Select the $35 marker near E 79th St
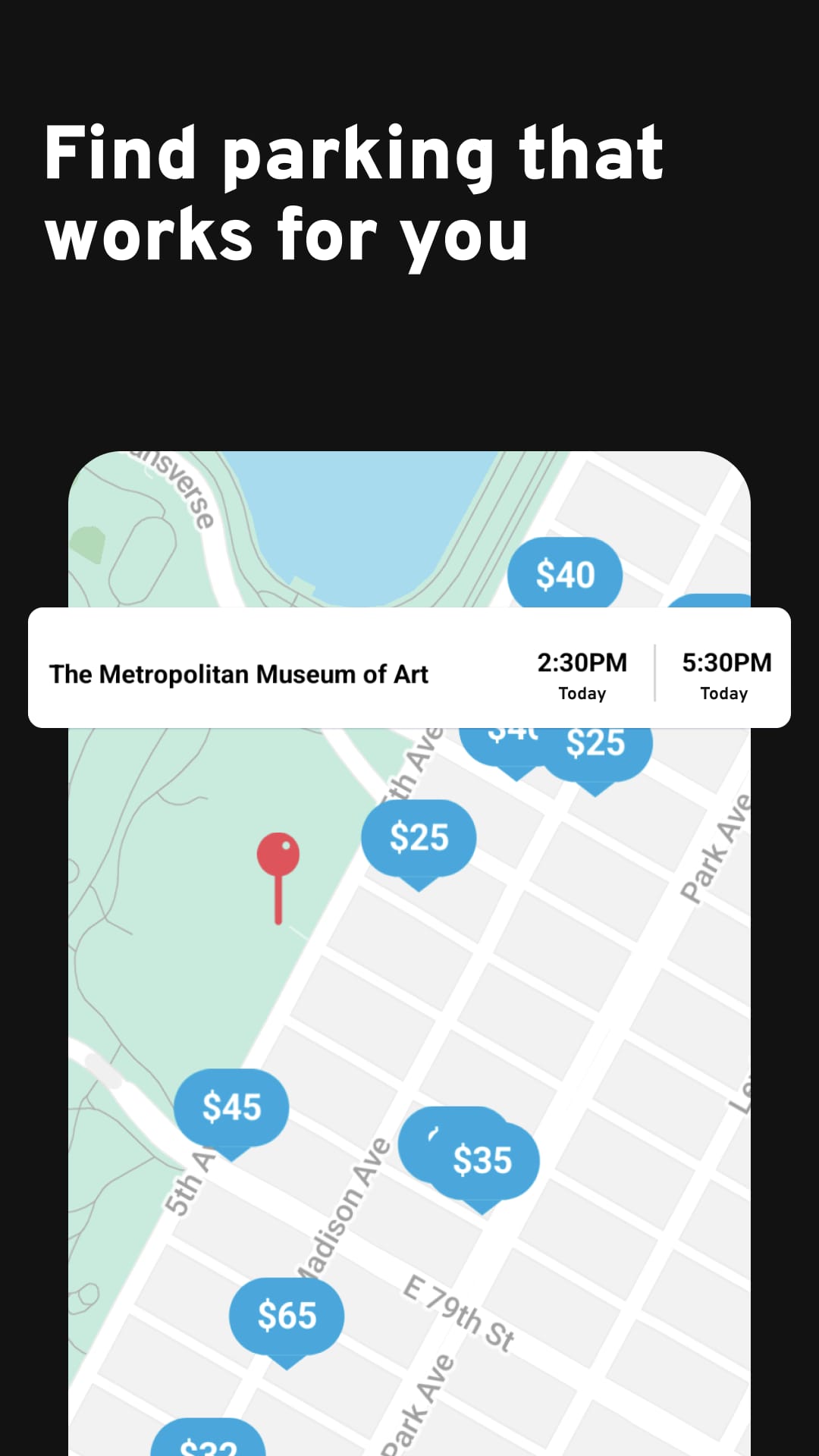819x1456 pixels. [x=484, y=1158]
